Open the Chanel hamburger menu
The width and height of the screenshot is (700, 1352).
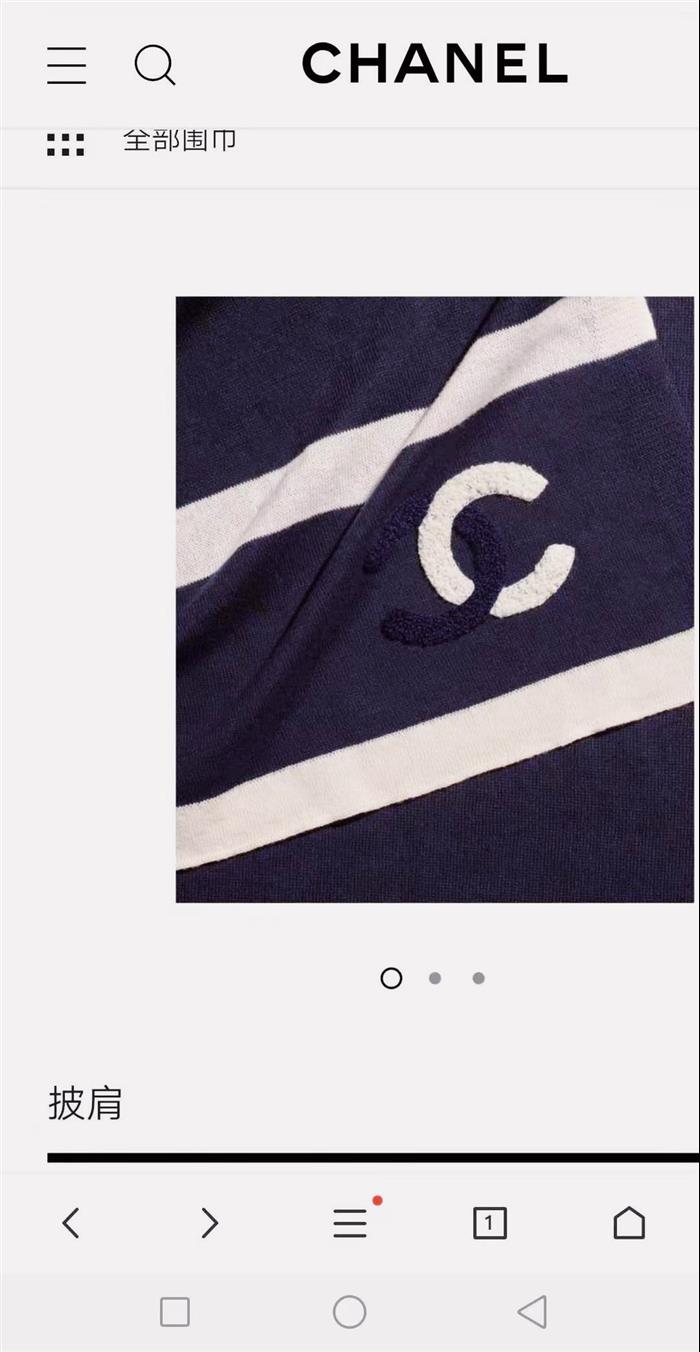coord(66,65)
